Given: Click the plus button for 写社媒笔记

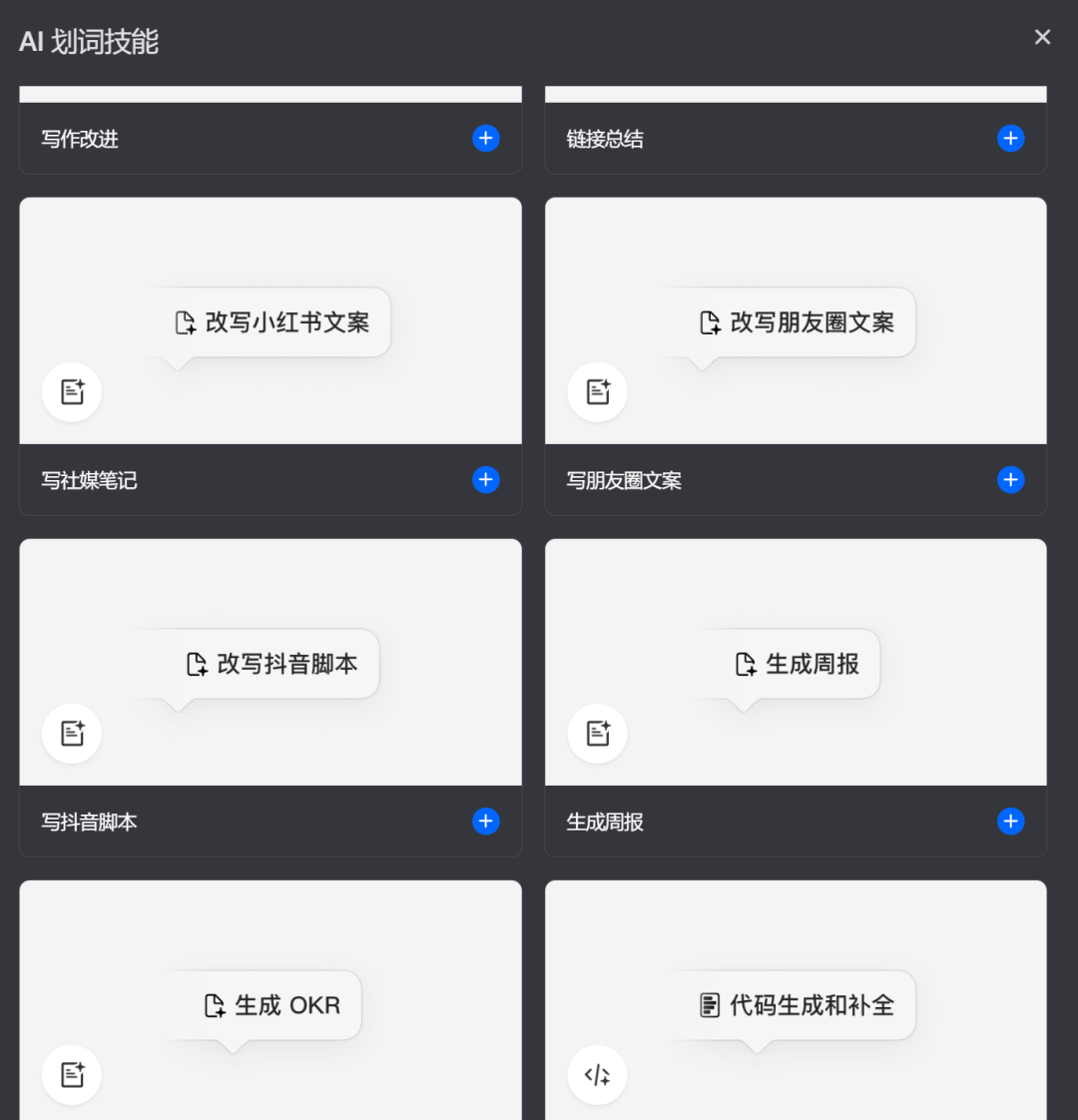Looking at the screenshot, I should tap(486, 479).
